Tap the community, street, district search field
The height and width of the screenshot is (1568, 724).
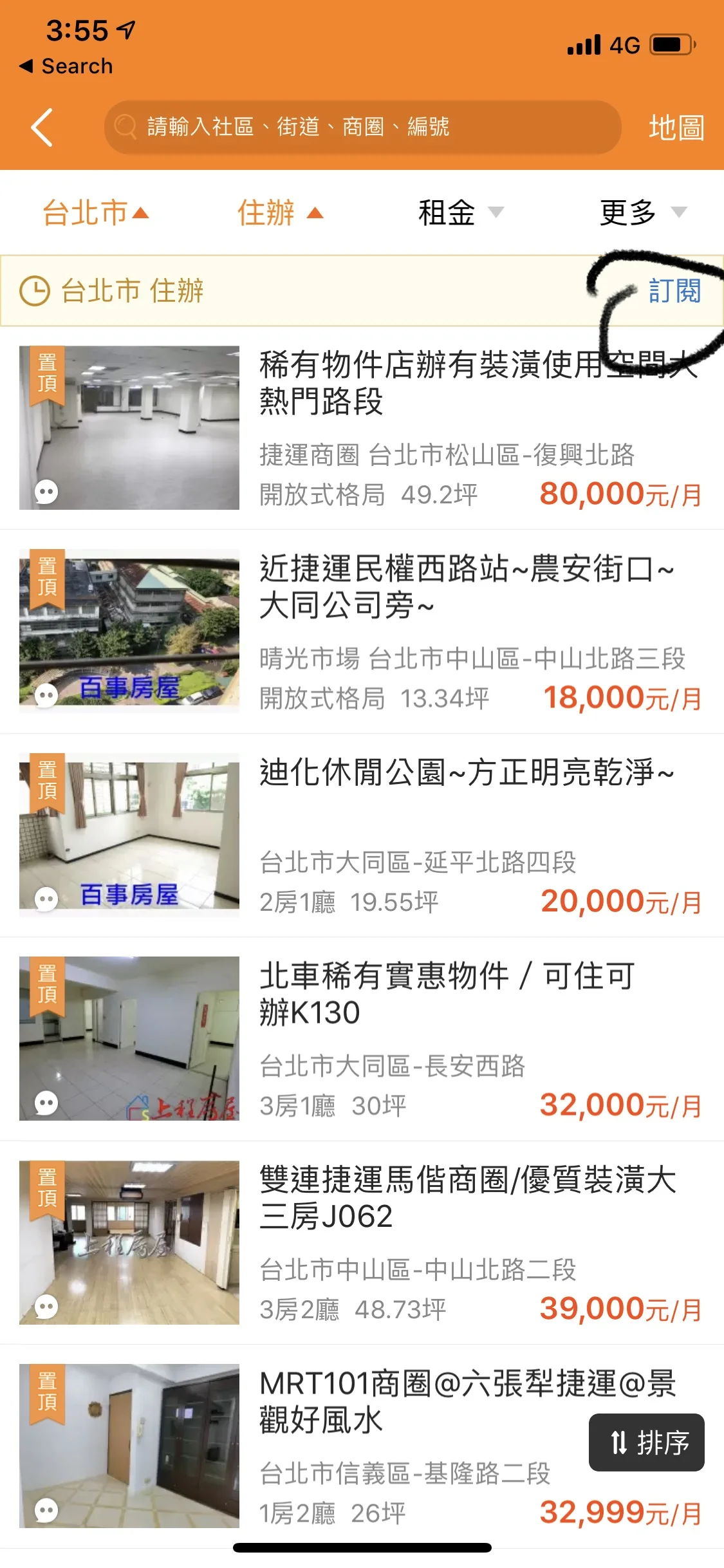[362, 127]
